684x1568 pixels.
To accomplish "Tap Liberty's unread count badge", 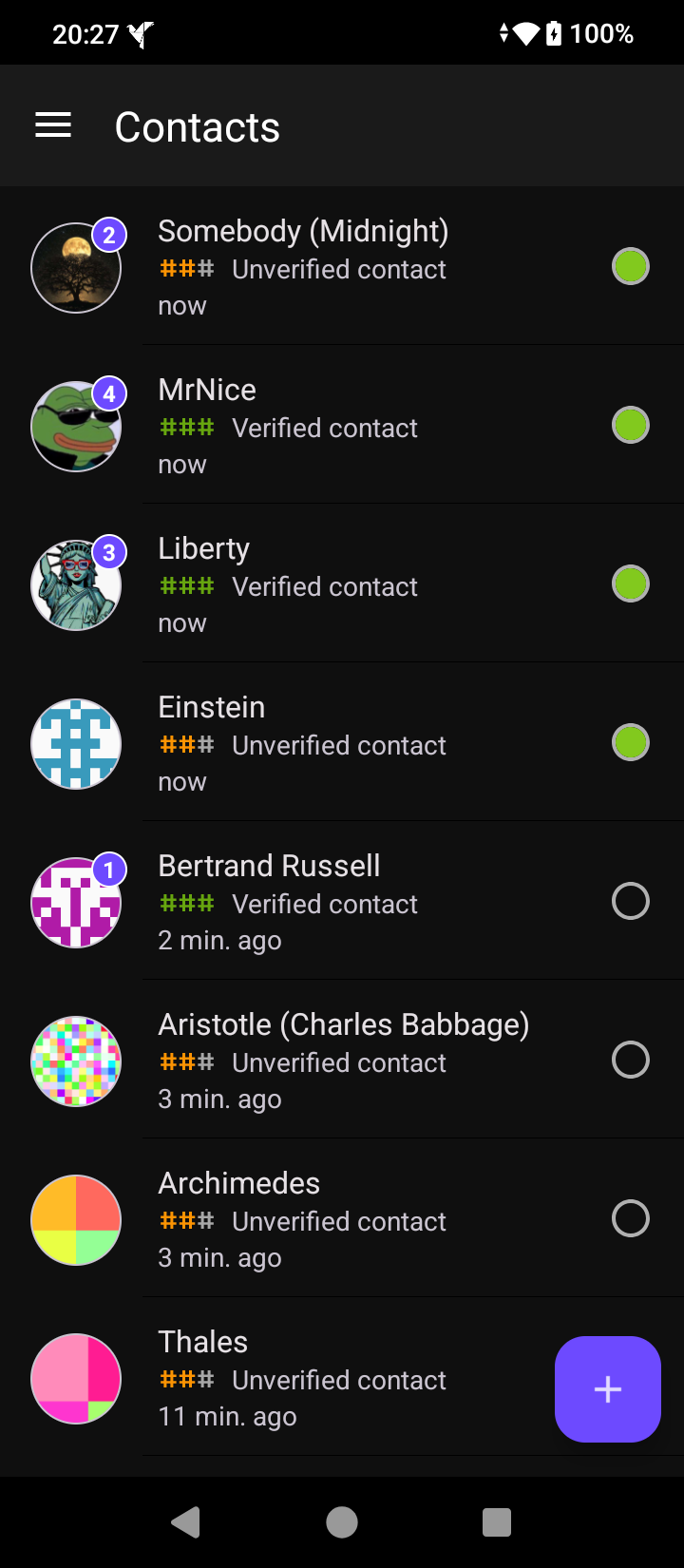I will tap(109, 551).
